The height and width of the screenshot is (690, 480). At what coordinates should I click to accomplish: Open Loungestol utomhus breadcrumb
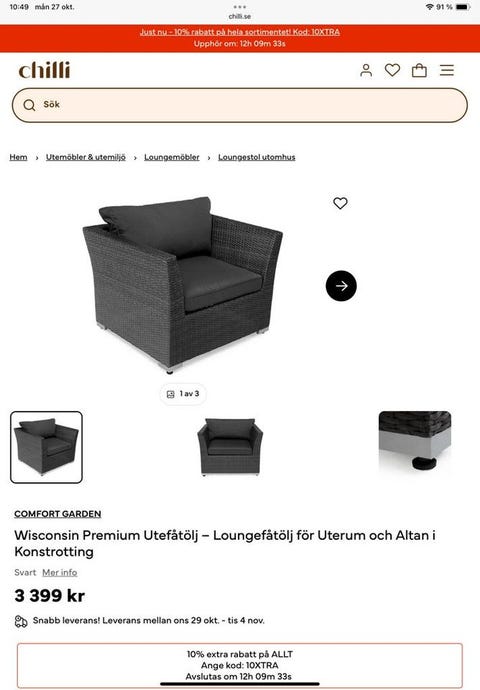pyautogui.click(x=256, y=157)
